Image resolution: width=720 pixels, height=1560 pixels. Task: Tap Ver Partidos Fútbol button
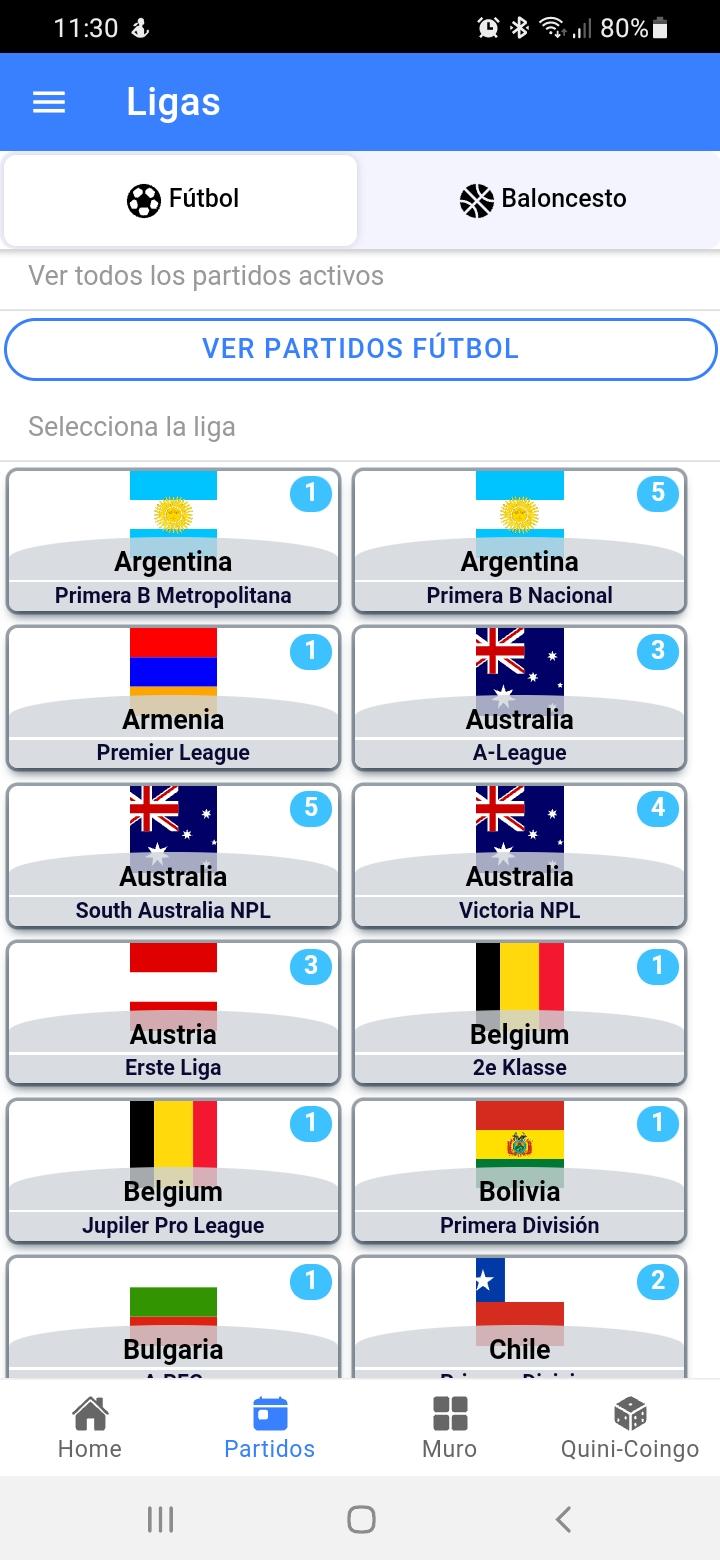pos(360,349)
